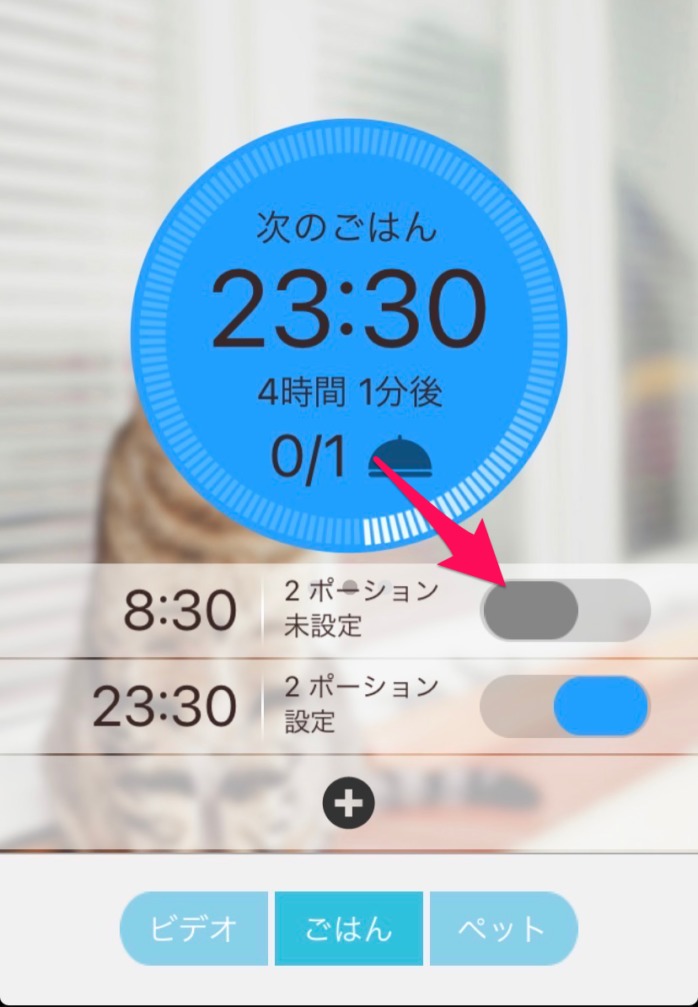The image size is (698, 1007).
Task: Enable the 8:30 feeding schedule toggle
Action: 565,610
